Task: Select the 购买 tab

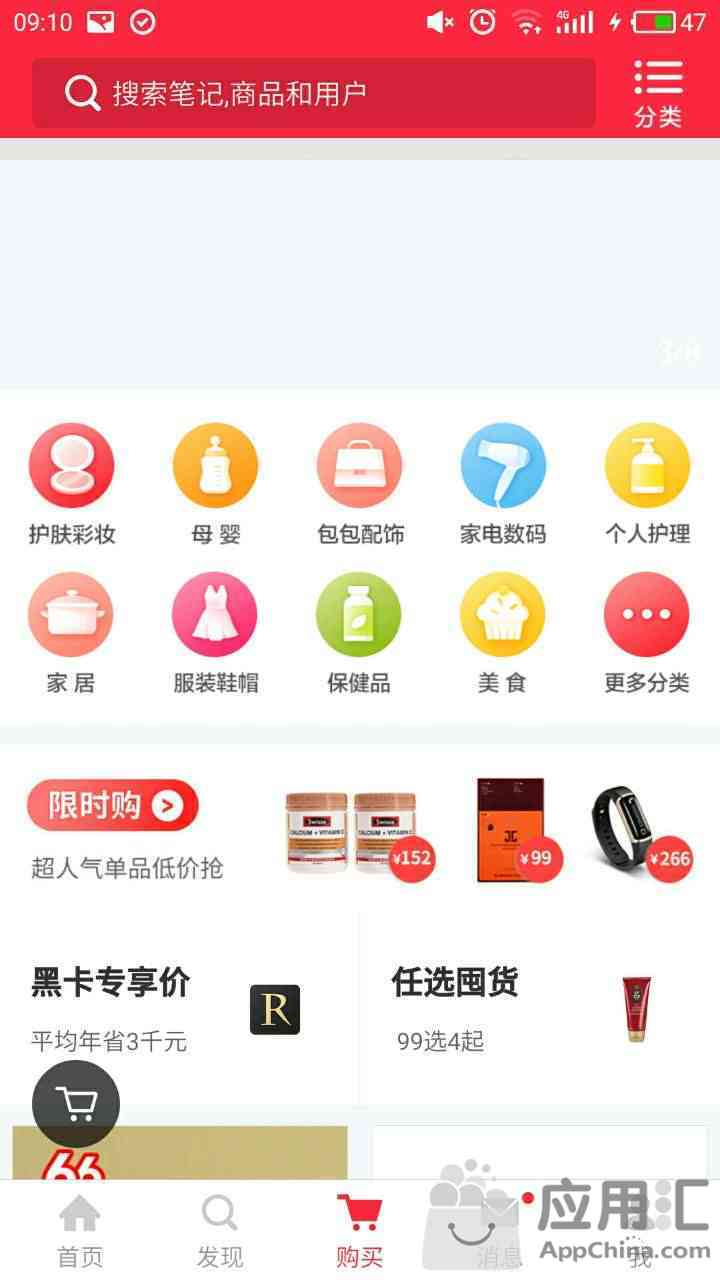Action: [359, 1231]
